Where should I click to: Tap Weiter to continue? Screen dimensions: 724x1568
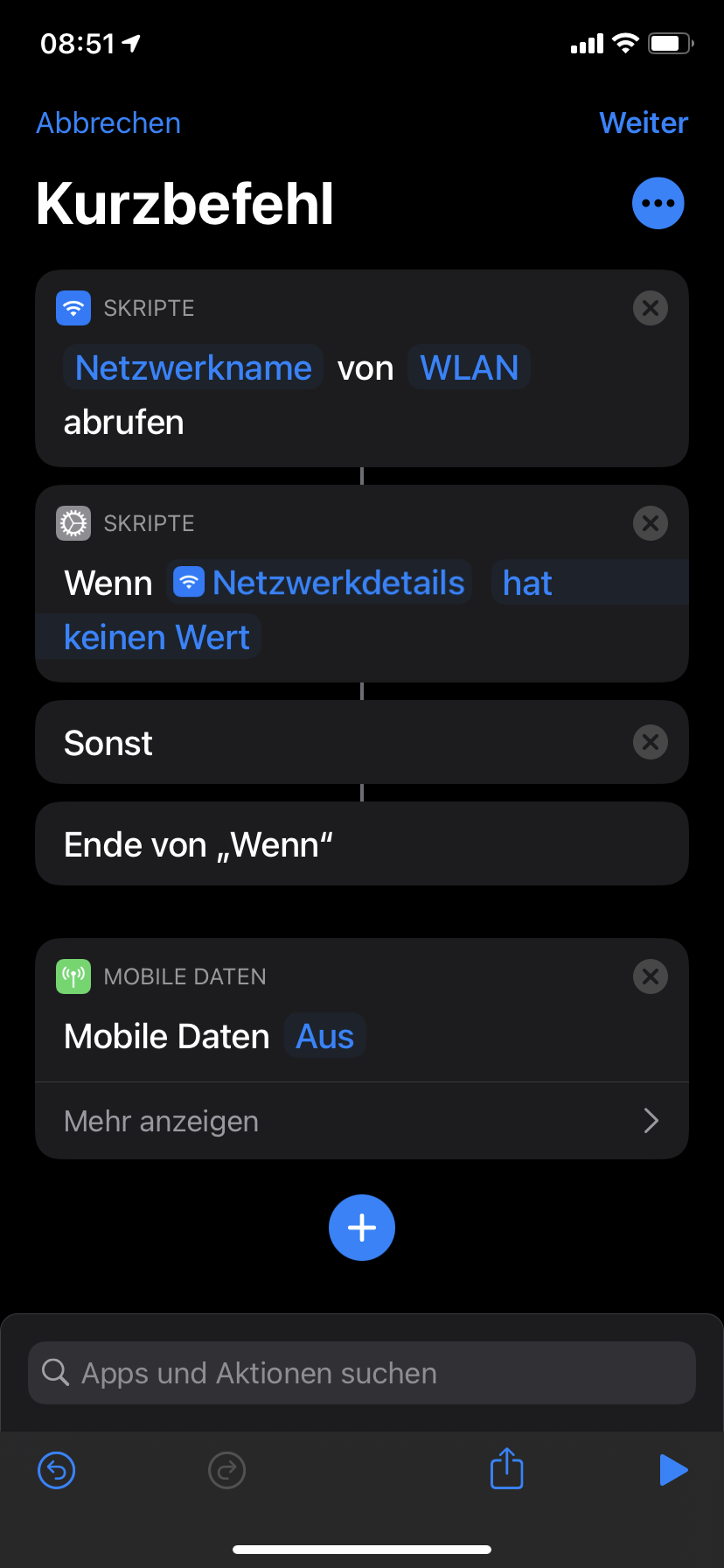[x=643, y=123]
